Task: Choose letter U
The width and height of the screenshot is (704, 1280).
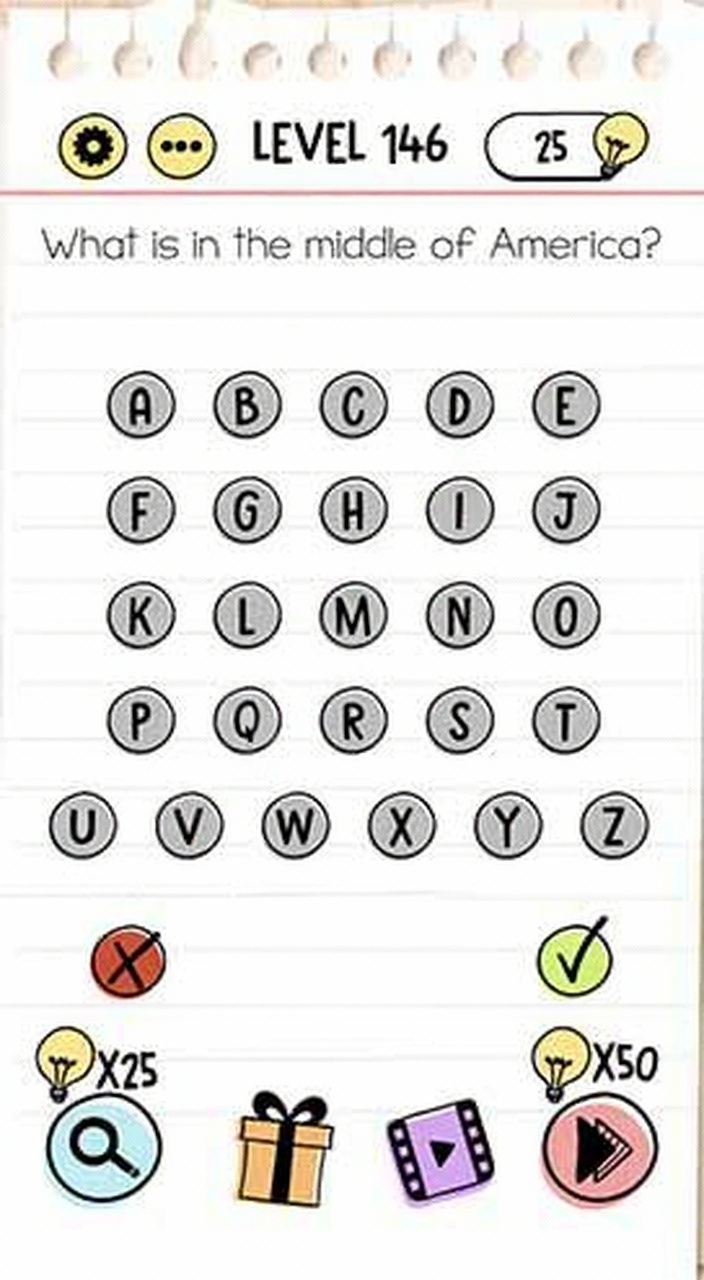Action: coord(83,827)
